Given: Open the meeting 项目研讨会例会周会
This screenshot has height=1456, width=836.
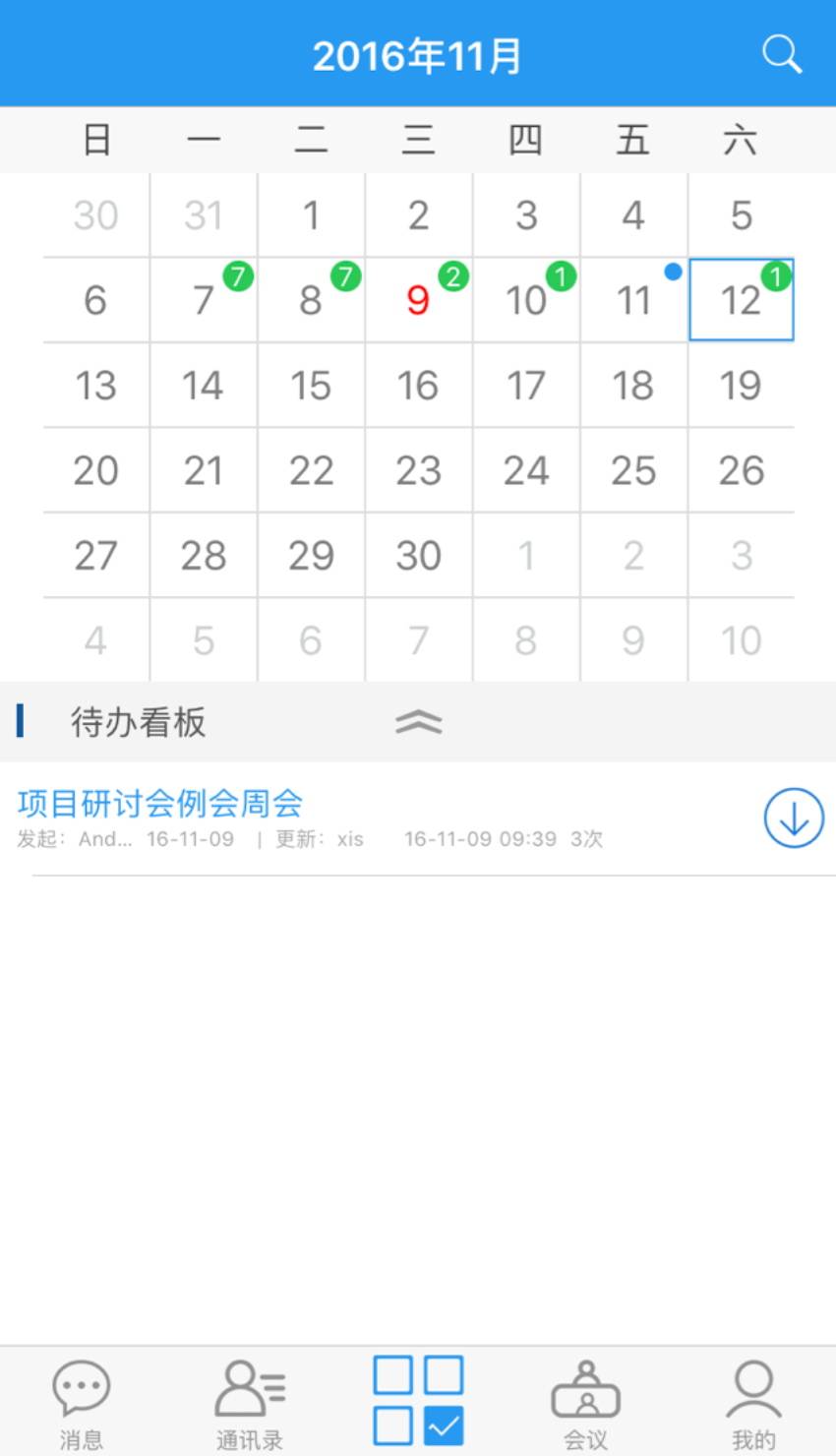Looking at the screenshot, I should tap(157, 803).
